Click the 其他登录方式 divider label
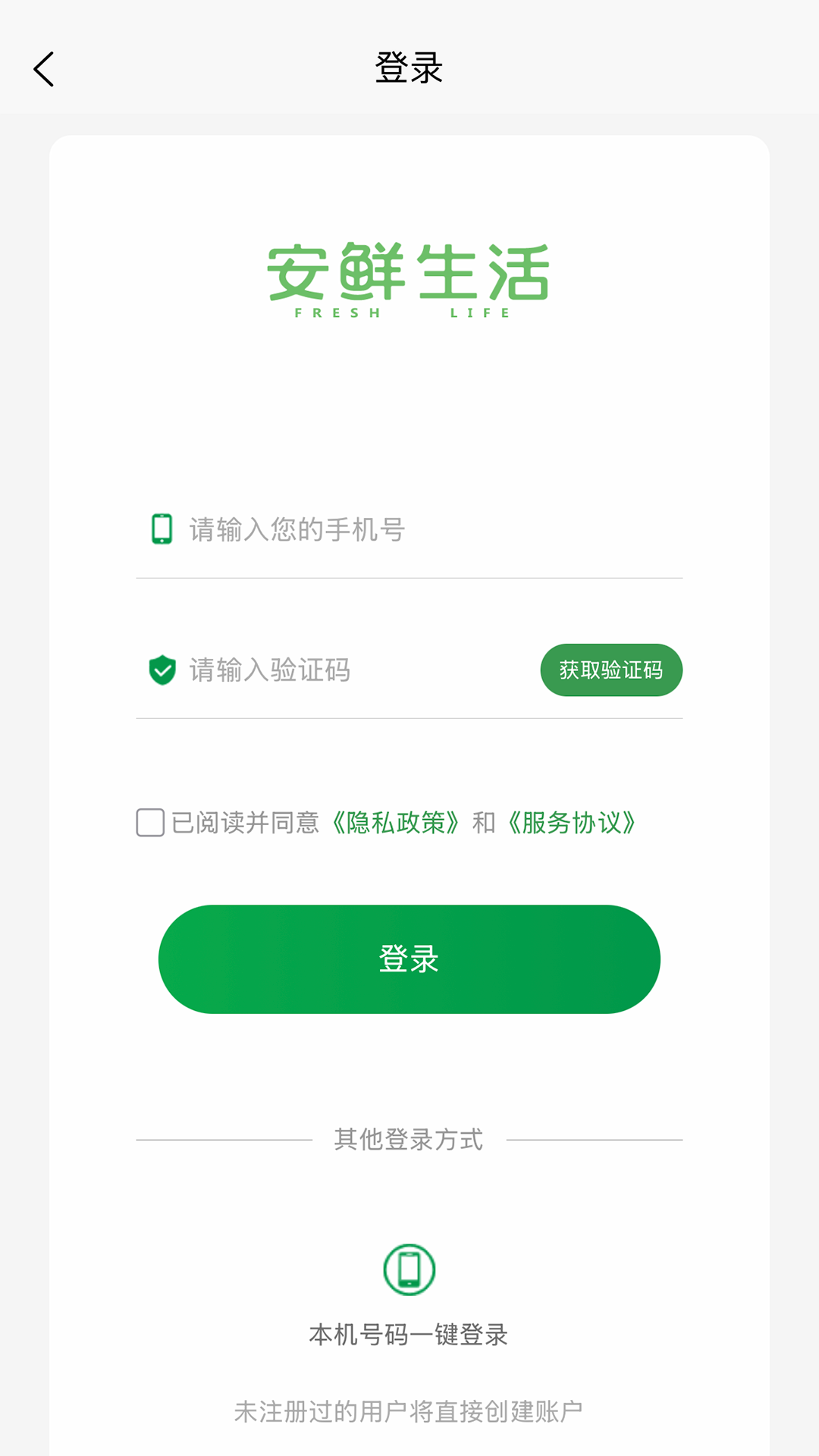 (x=409, y=1137)
